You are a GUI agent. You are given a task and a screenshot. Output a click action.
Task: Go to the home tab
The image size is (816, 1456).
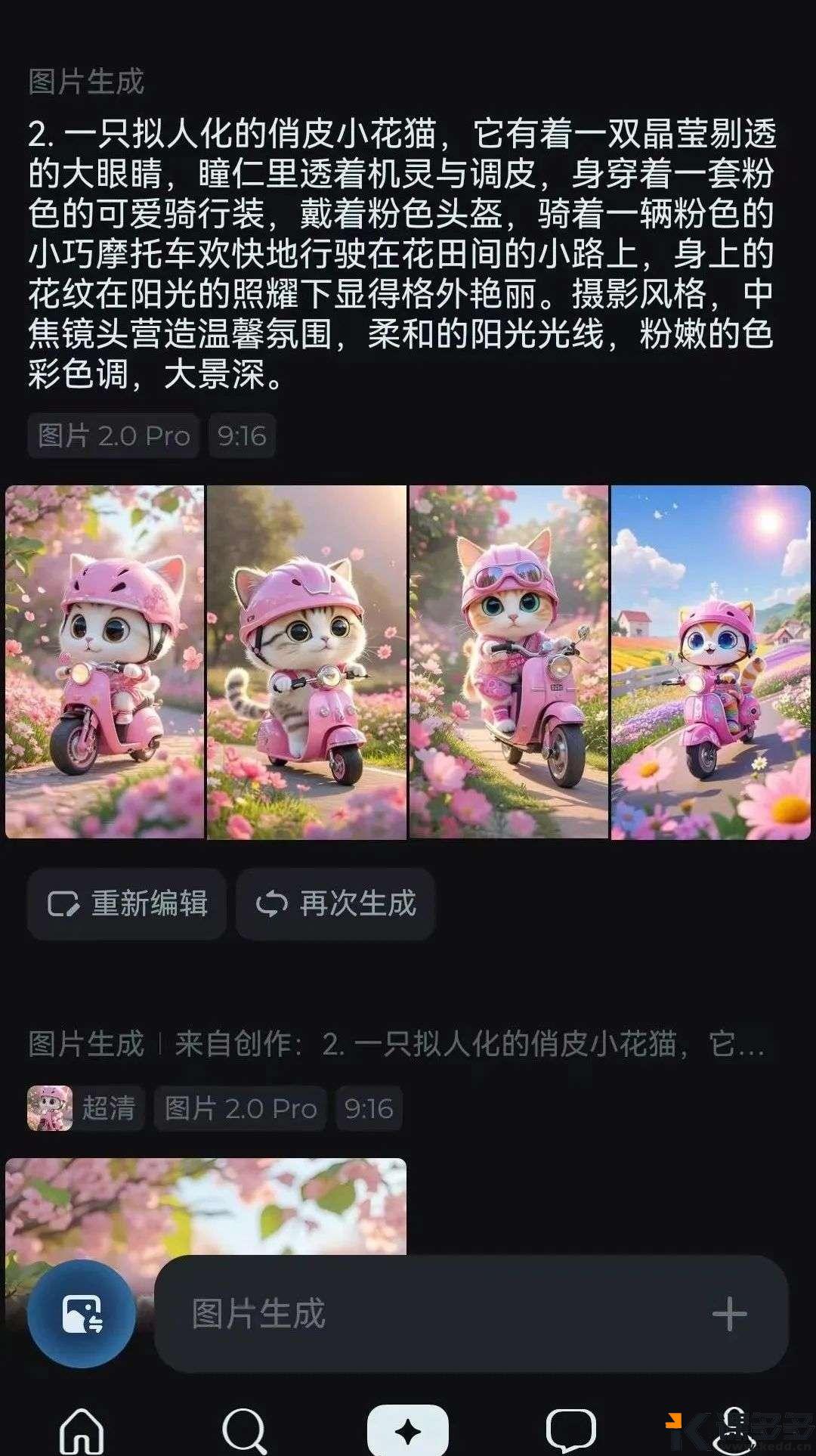coord(82,1430)
